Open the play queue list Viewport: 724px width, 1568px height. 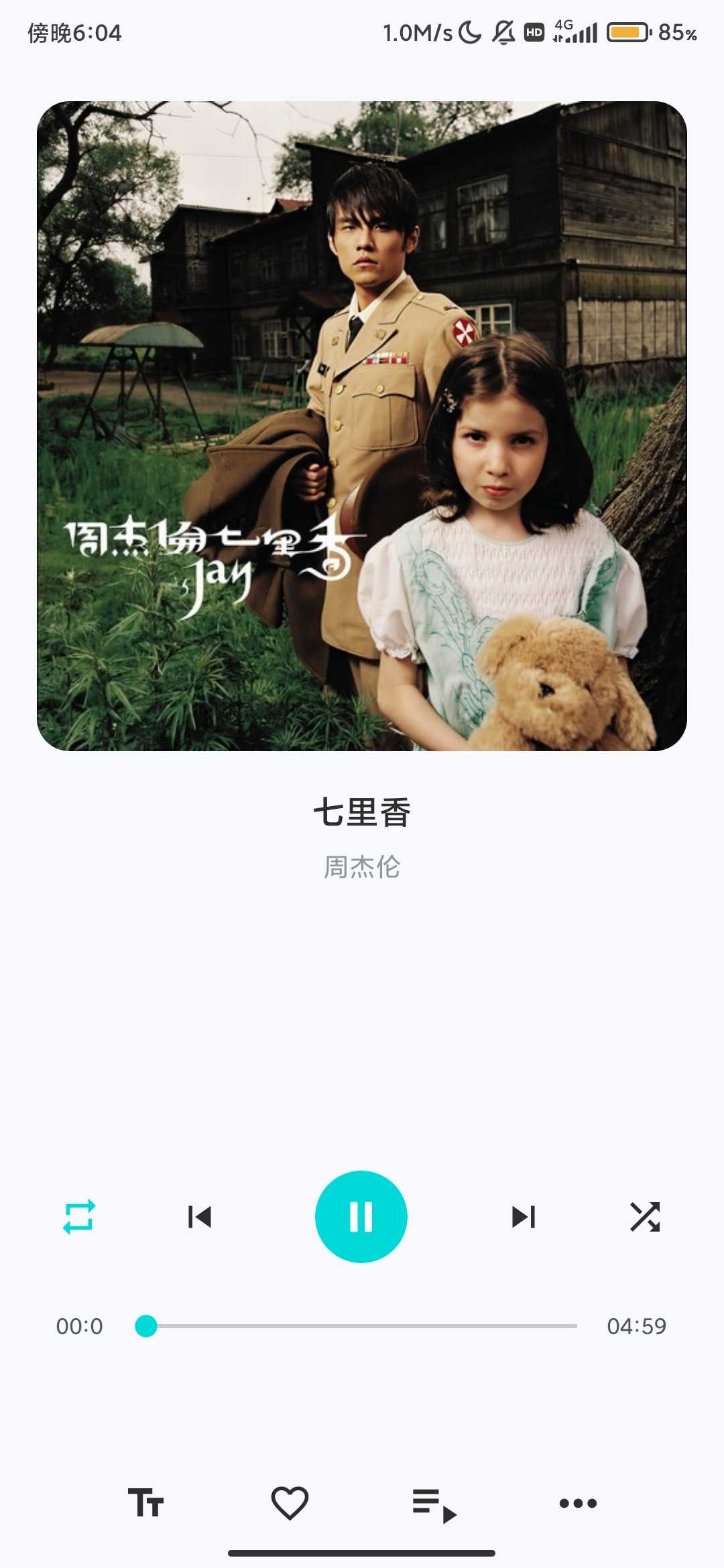434,1504
